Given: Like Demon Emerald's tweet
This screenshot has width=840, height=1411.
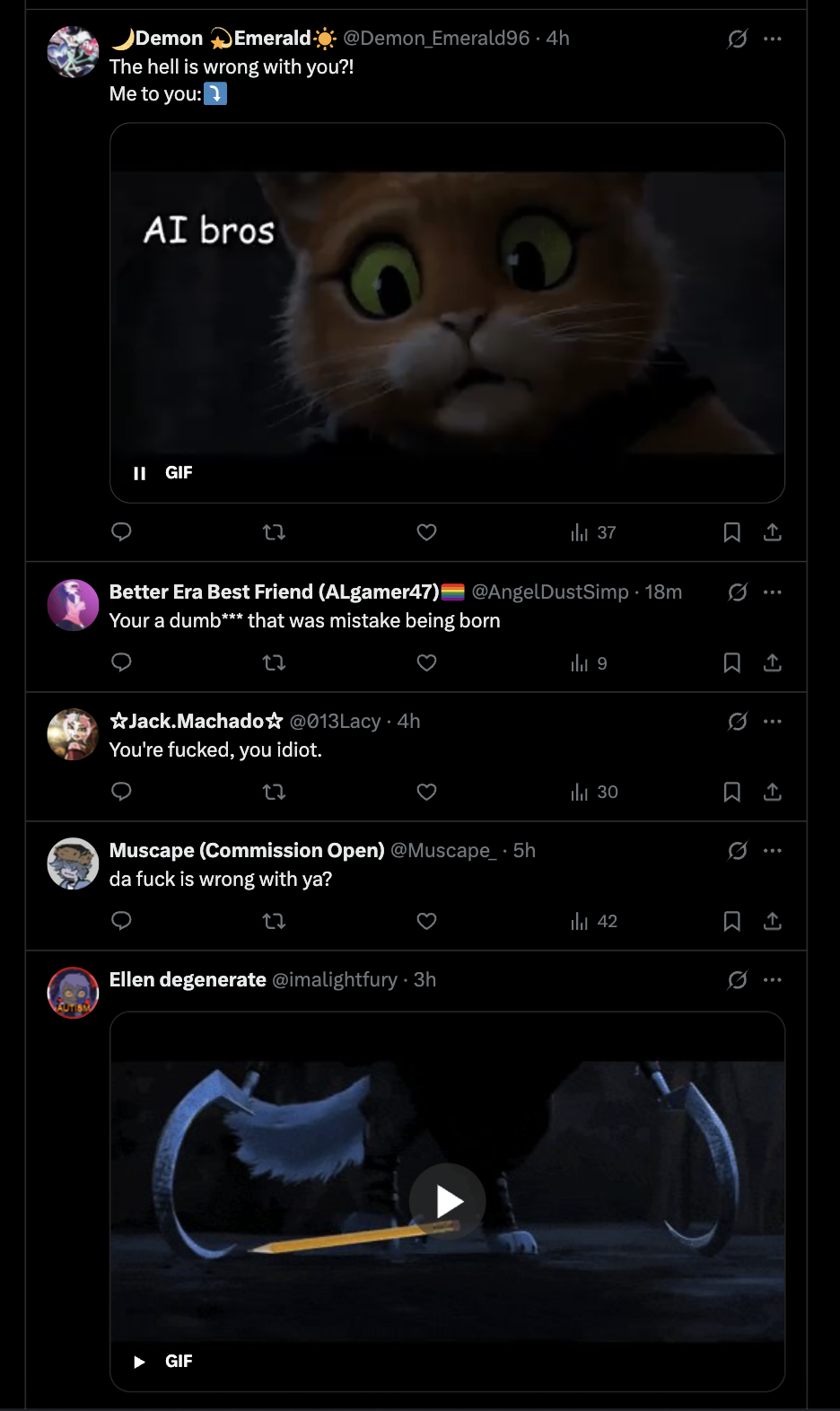Looking at the screenshot, I should point(426,532).
